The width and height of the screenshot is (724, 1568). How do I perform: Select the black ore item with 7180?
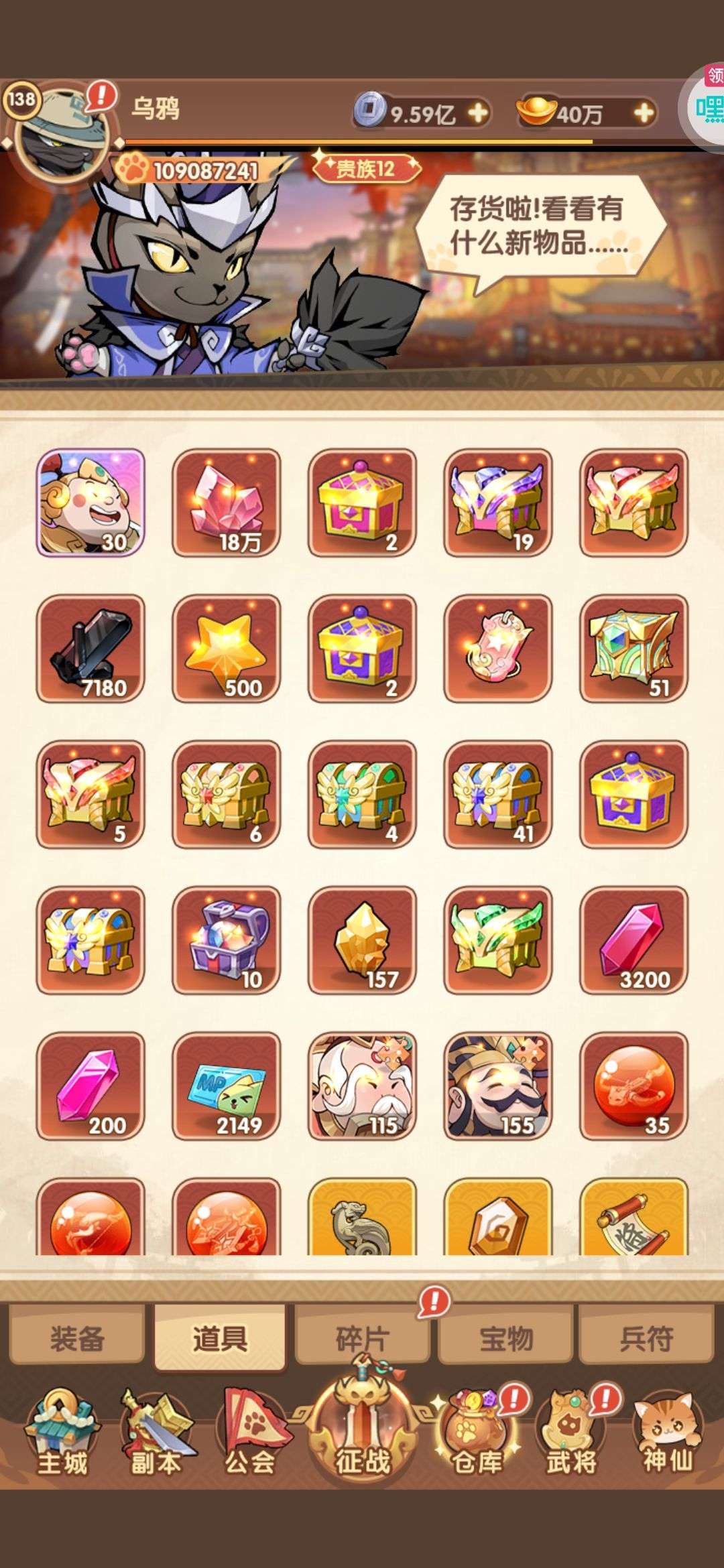coord(90,649)
